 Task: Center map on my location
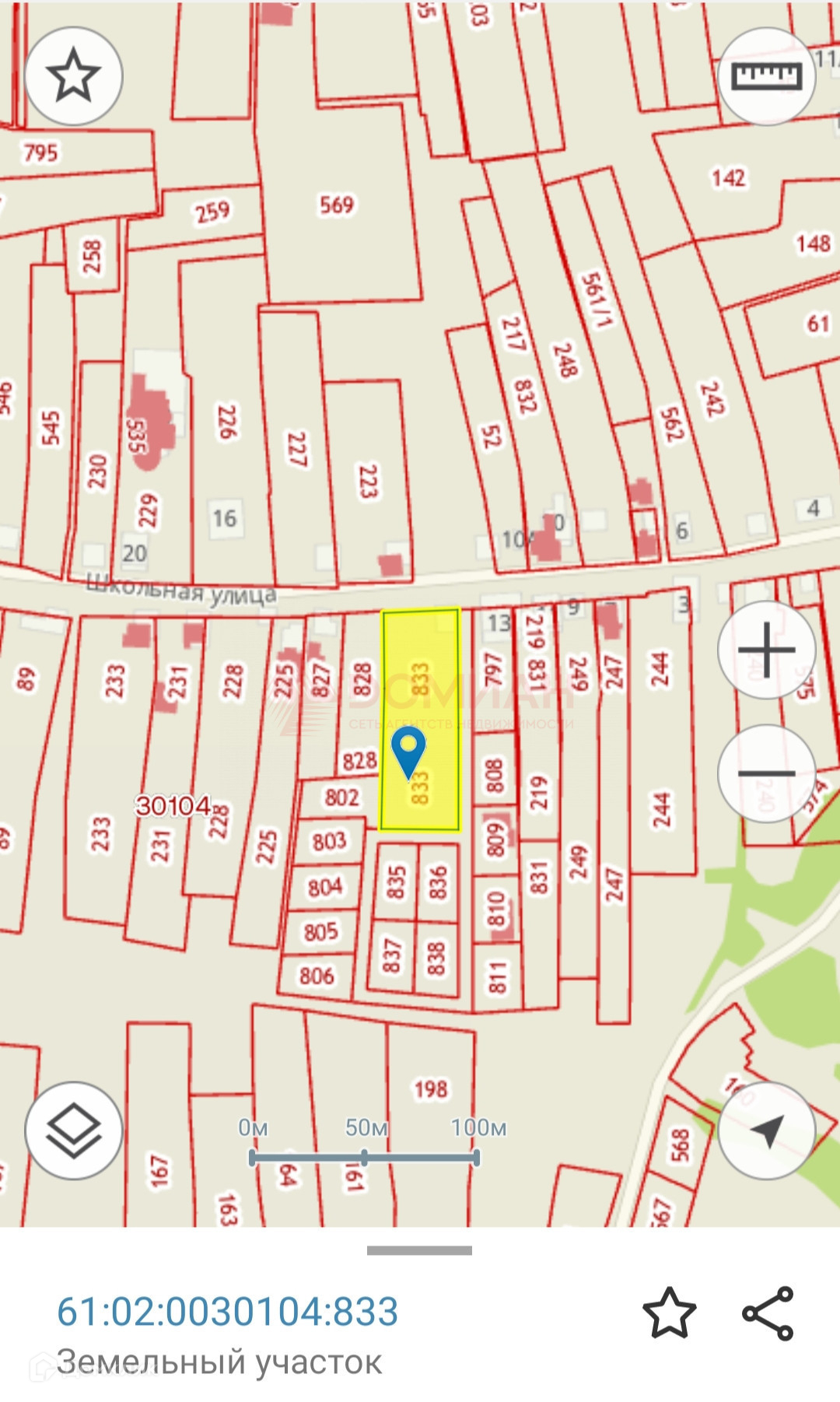click(x=766, y=1130)
